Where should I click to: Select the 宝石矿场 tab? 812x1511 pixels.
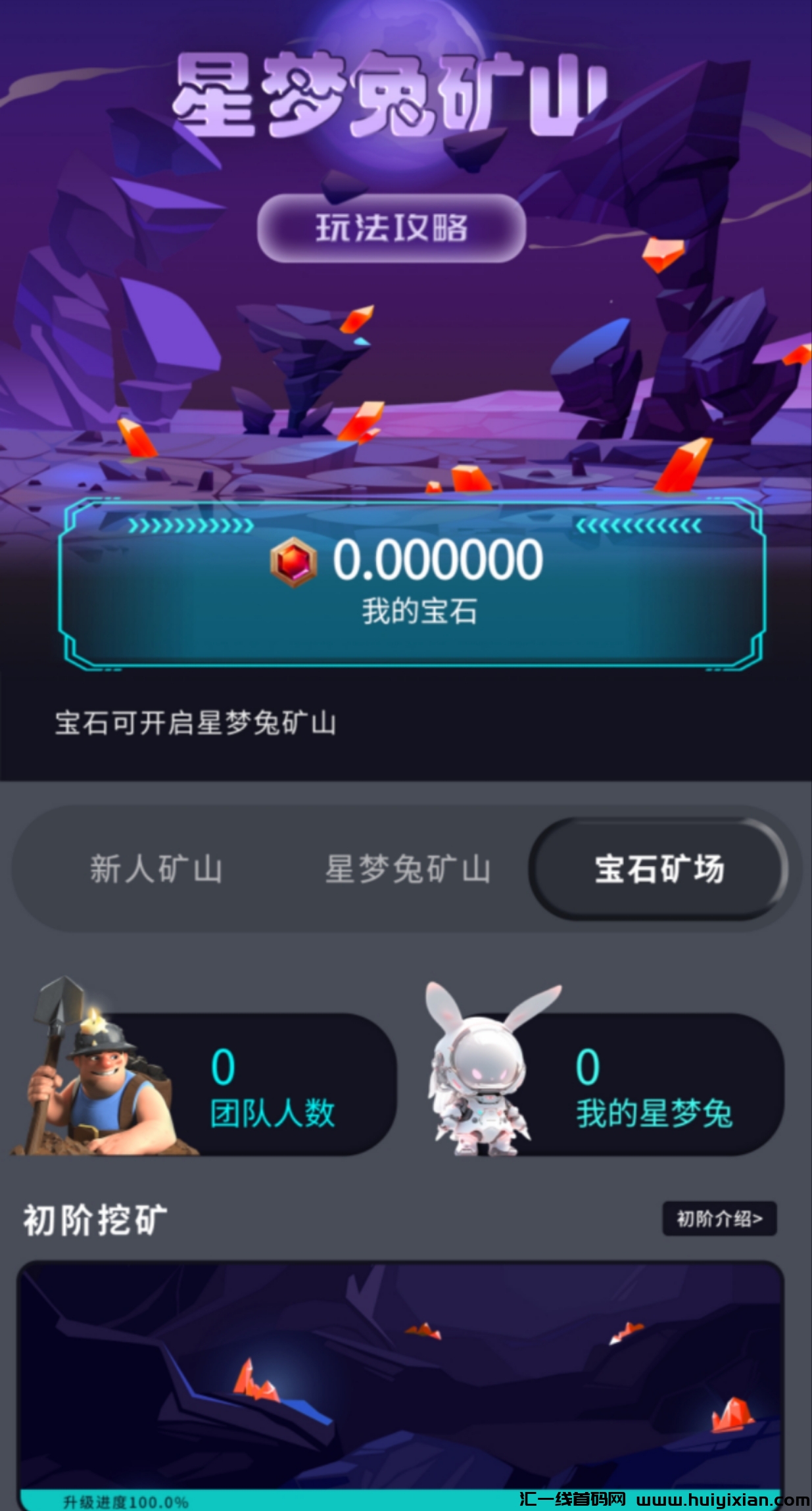tap(659, 869)
